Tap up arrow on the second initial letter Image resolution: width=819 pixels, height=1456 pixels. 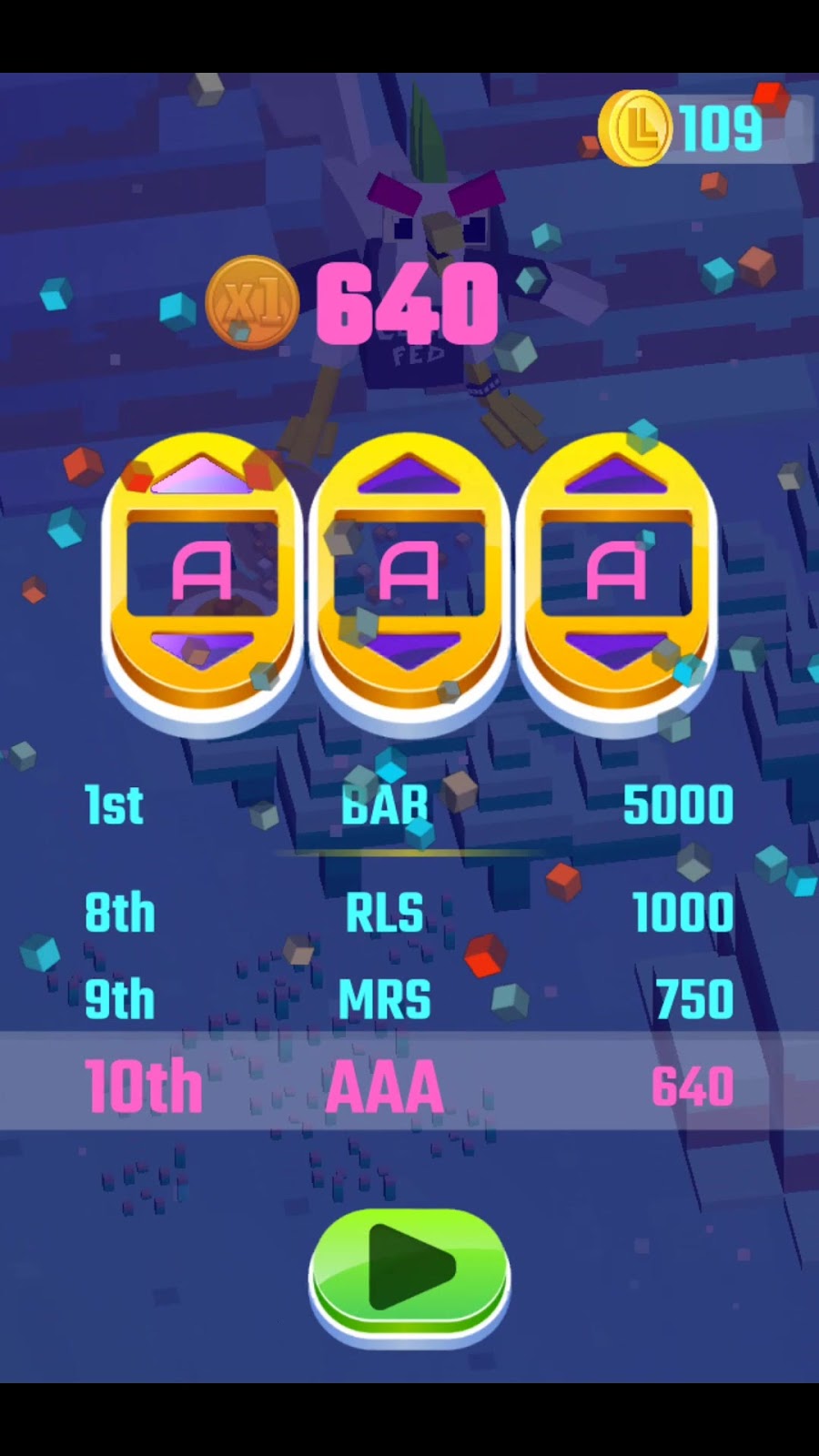[409, 476]
